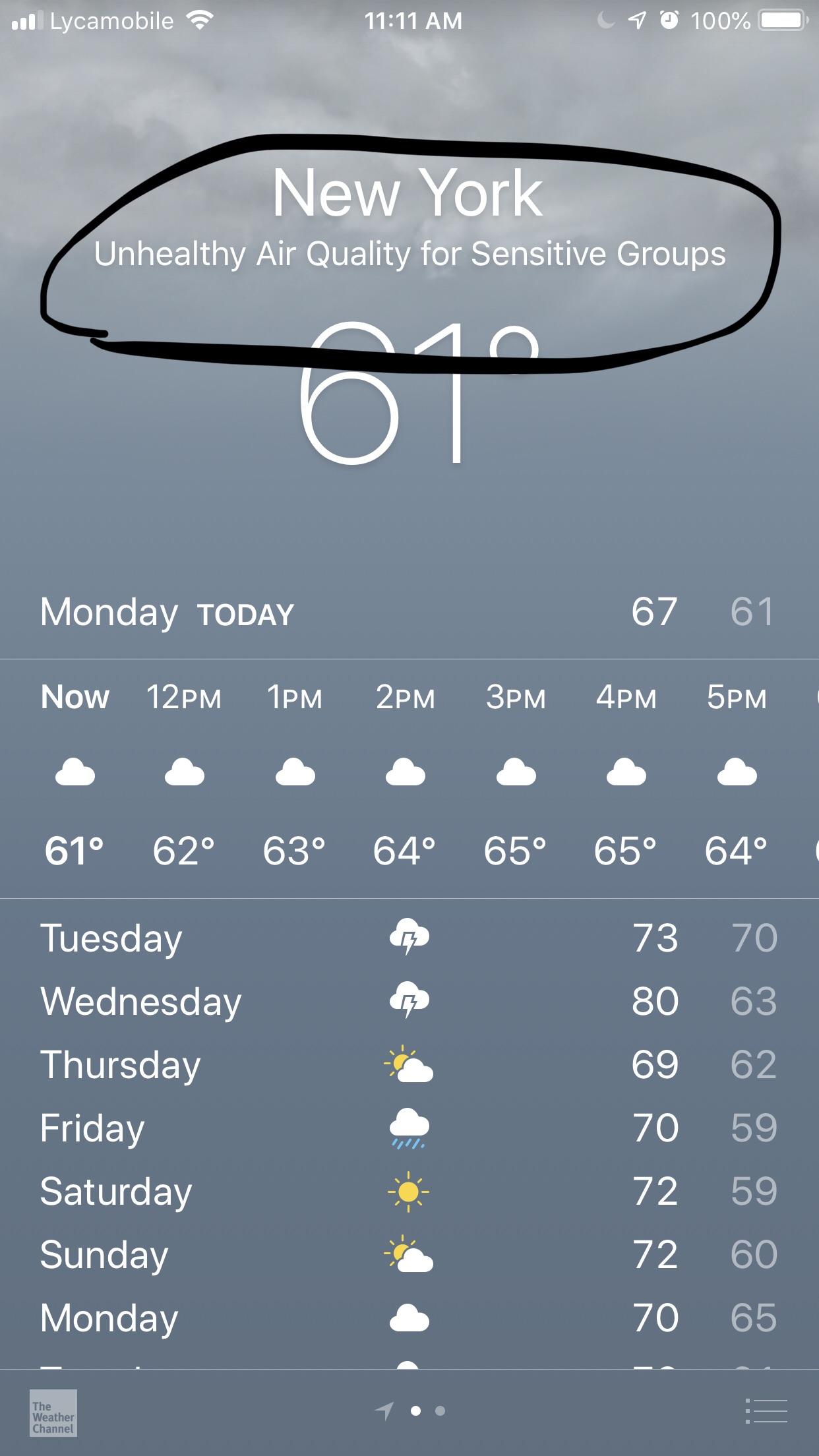Tap the page indicator dots
This screenshot has height=1456, width=819.
tap(415, 1411)
